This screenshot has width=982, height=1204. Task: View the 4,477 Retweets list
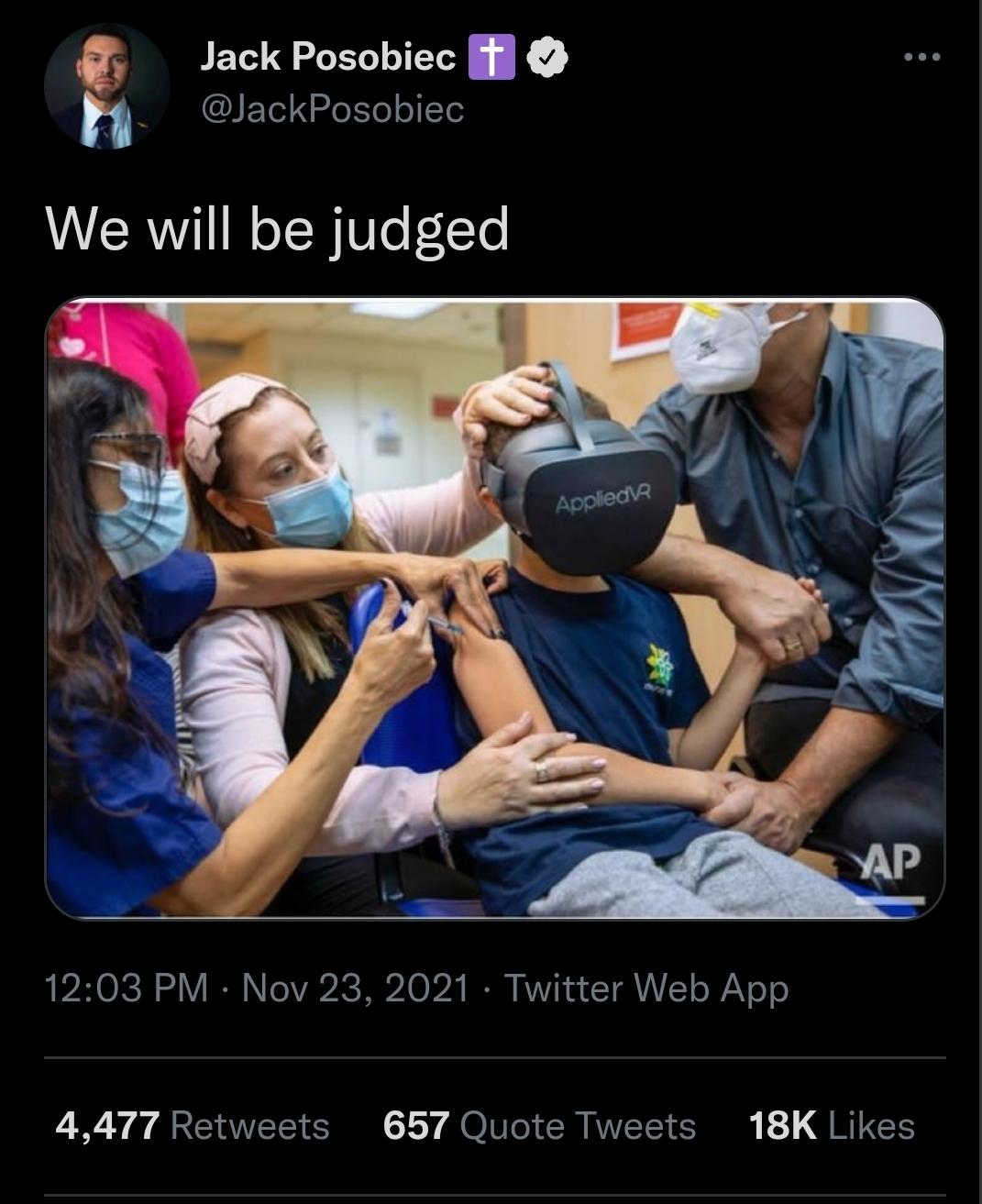coord(193,1125)
